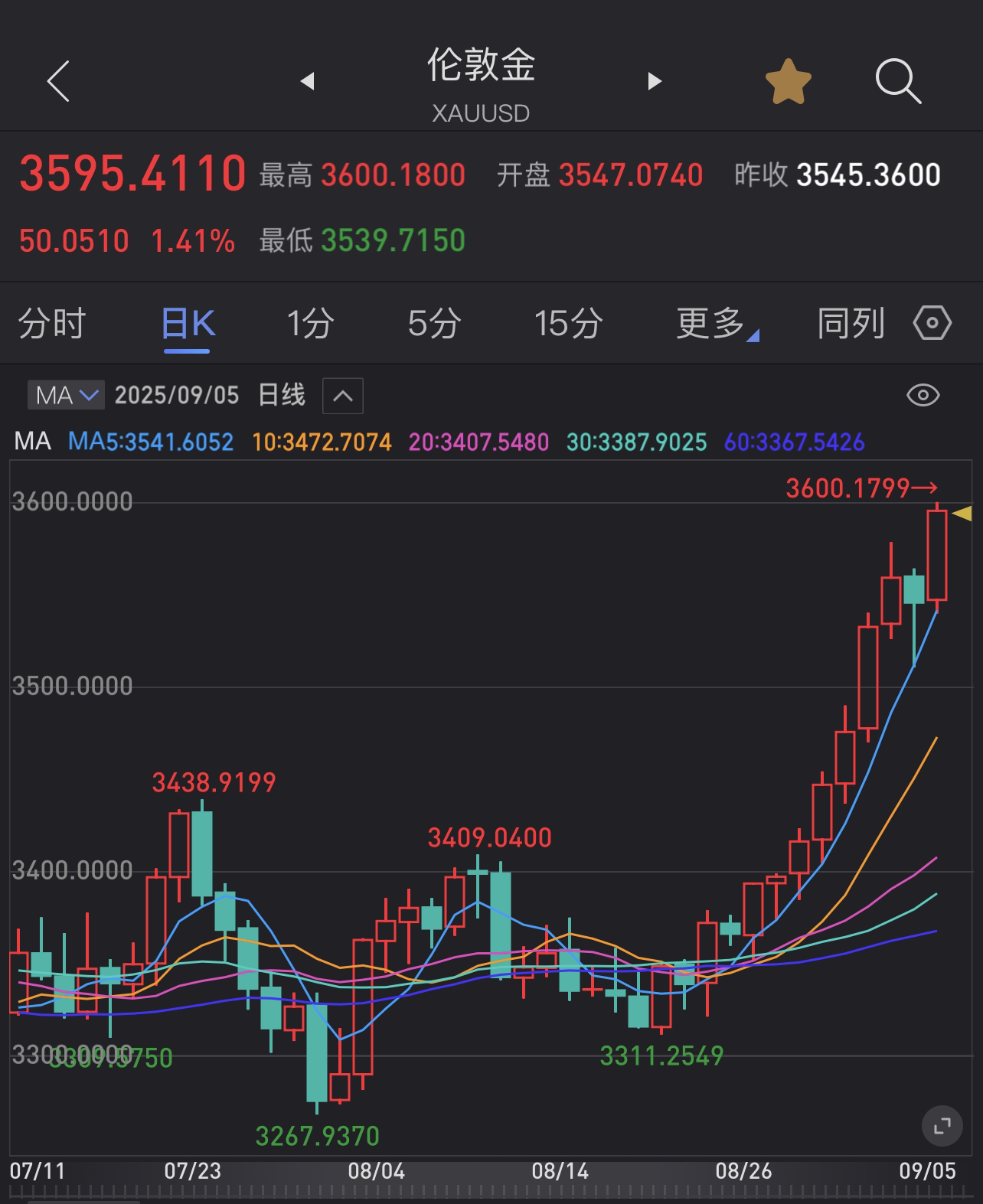
Task: Open the search magnifier
Action: [896, 81]
